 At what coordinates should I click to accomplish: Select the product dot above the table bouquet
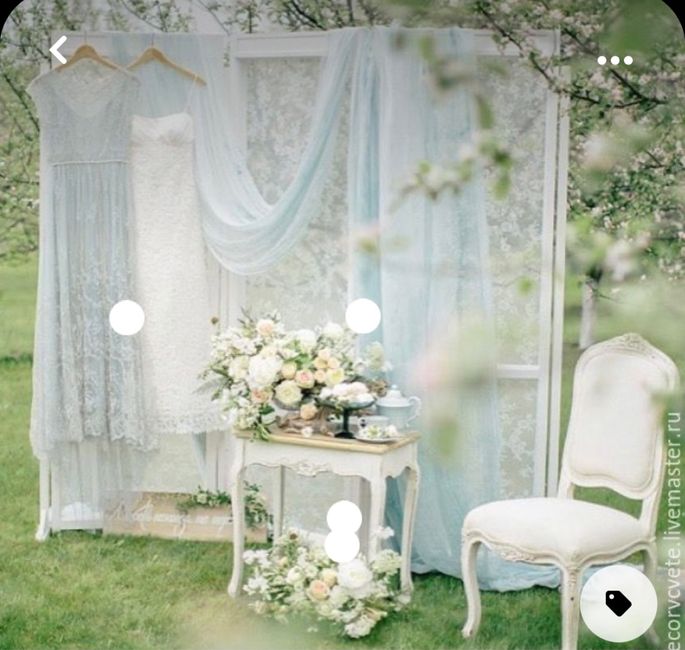(x=363, y=316)
